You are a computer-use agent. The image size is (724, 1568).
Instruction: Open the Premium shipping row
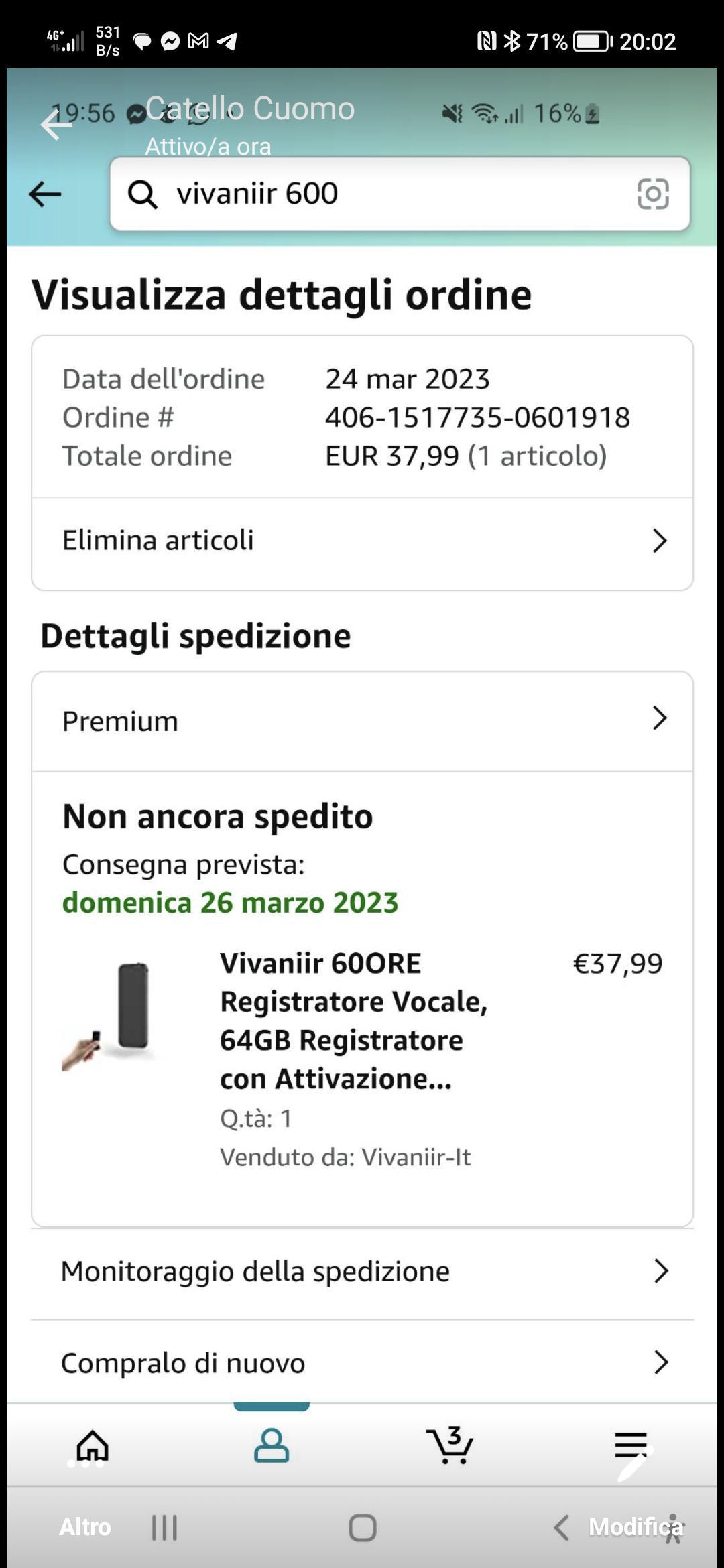[x=362, y=721]
